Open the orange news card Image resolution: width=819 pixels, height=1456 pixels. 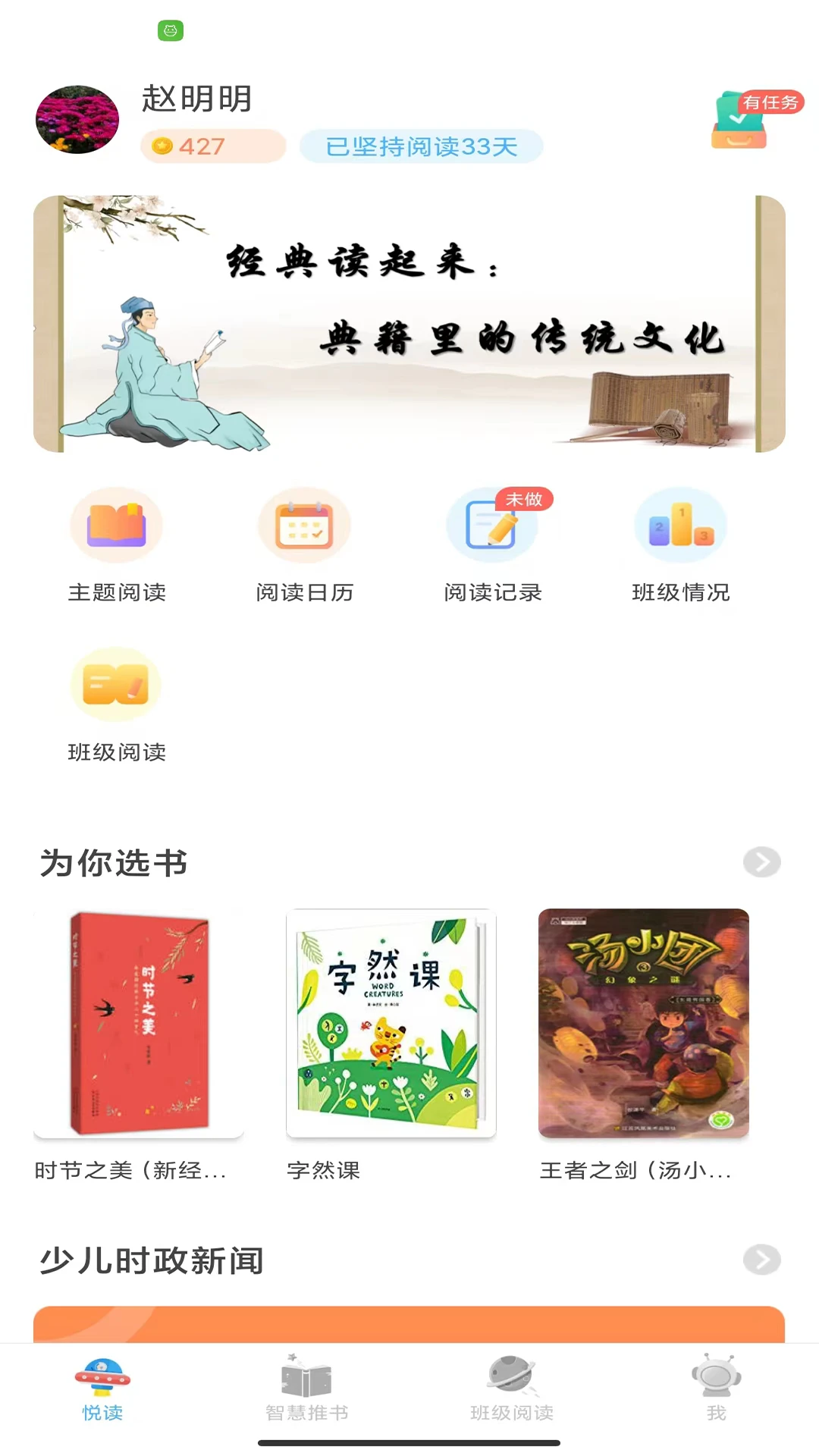(x=409, y=1324)
